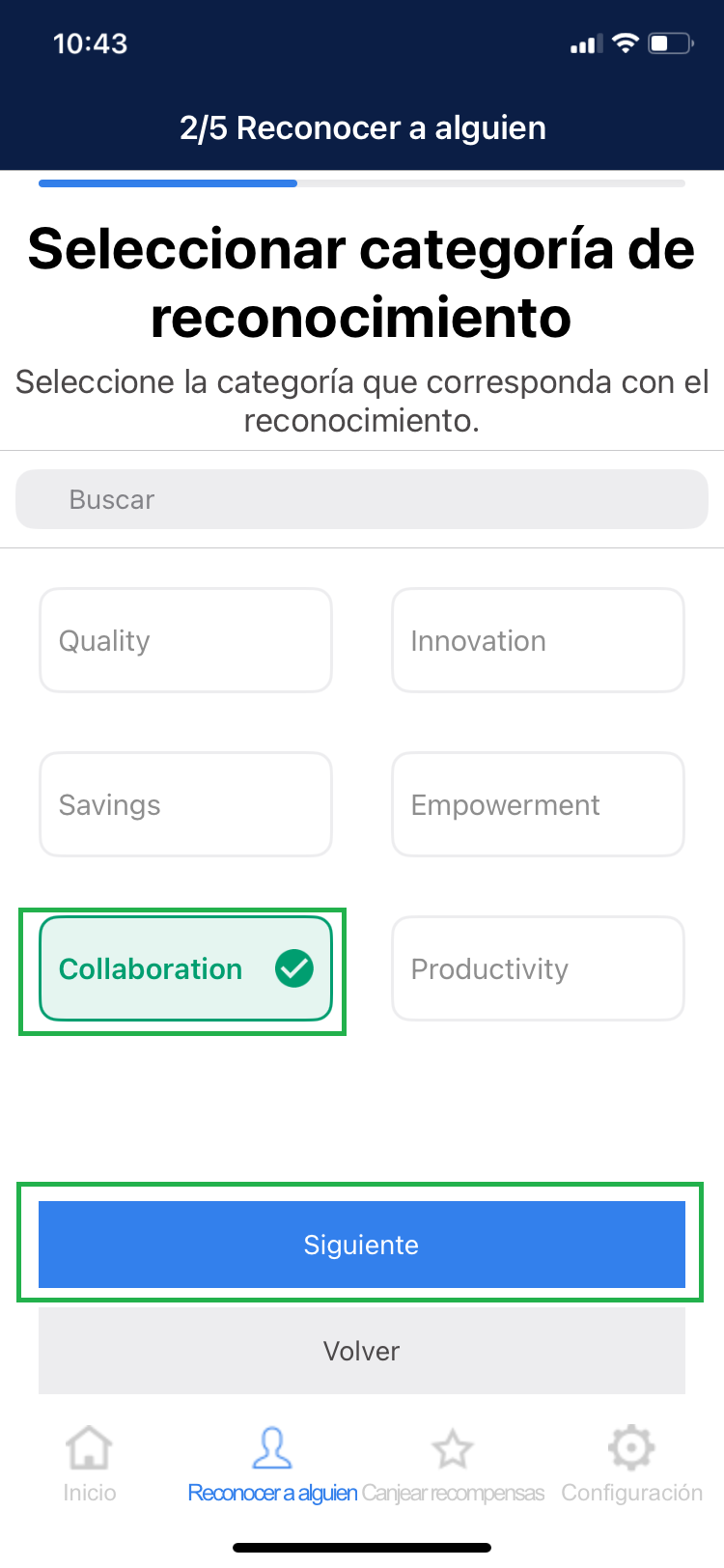
Task: Go to the Canjear recompensas tab
Action: click(453, 1464)
